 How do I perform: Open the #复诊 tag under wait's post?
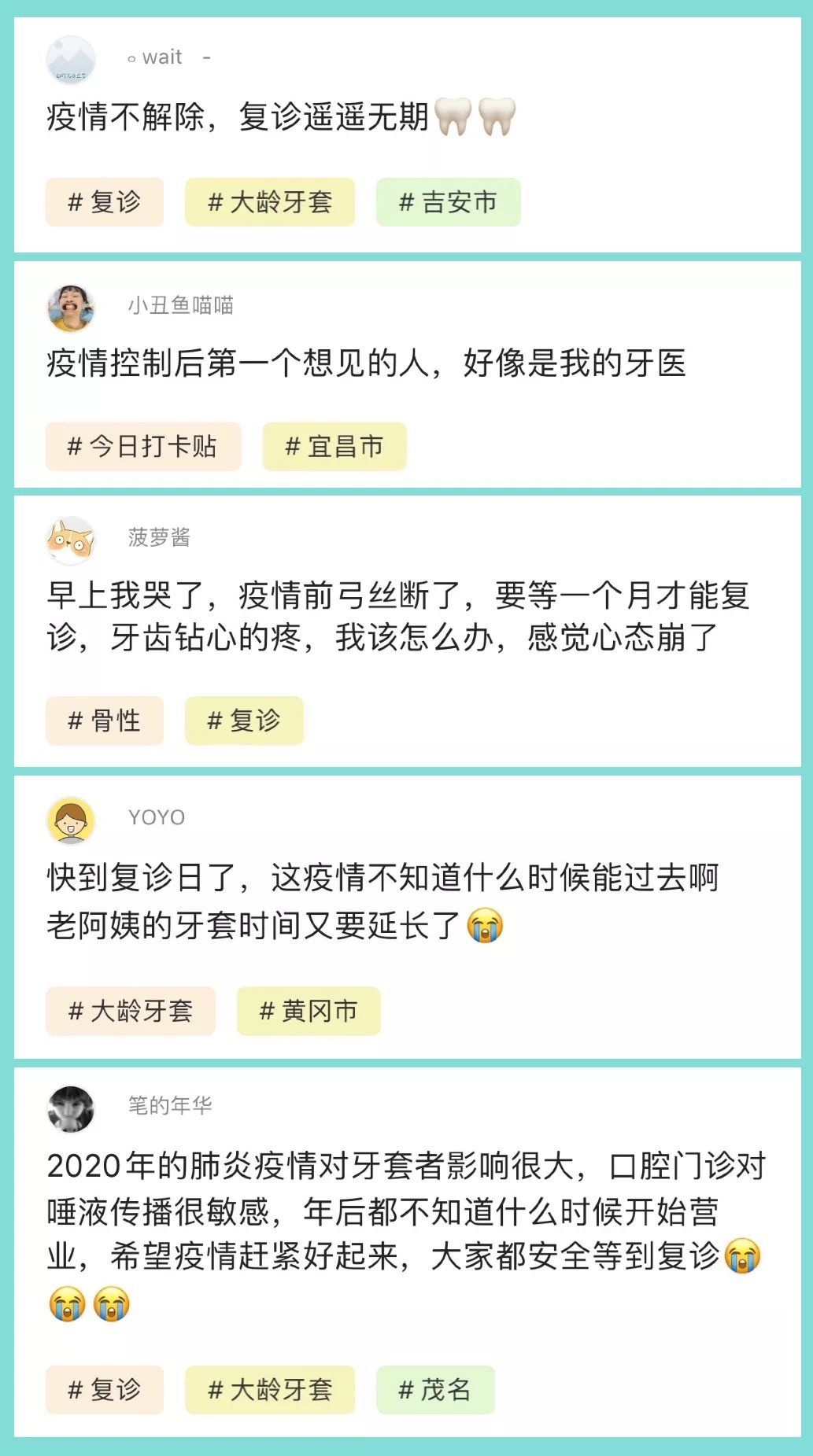pyautogui.click(x=105, y=202)
